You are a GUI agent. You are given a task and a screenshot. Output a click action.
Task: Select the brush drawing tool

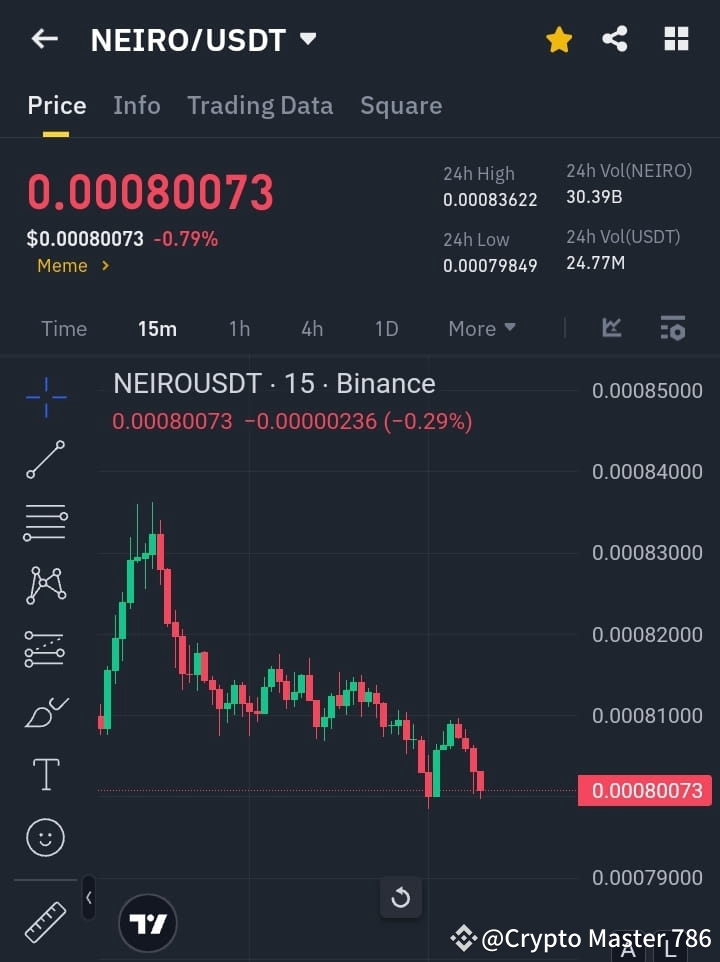(45, 711)
